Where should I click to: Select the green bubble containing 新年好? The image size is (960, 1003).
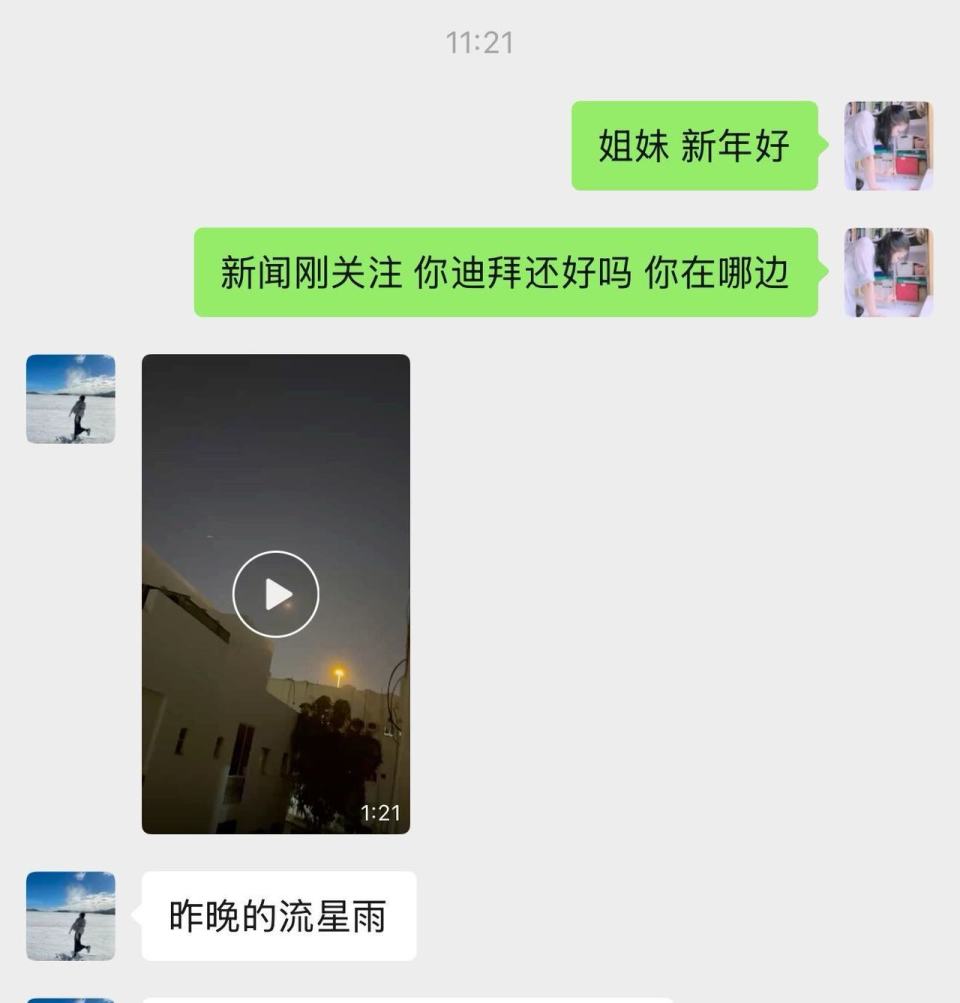[693, 146]
